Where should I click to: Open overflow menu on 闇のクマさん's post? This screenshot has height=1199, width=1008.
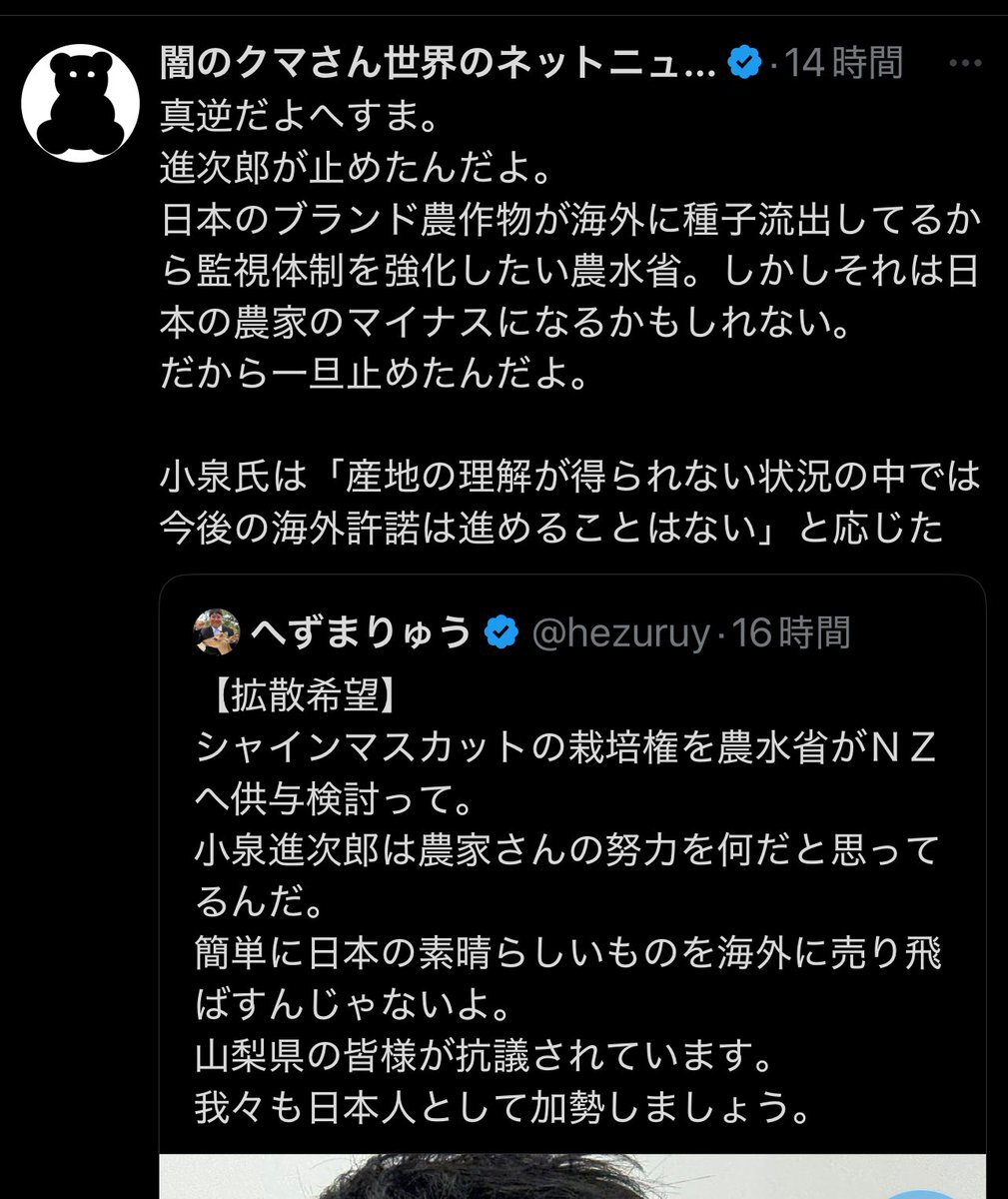(964, 65)
